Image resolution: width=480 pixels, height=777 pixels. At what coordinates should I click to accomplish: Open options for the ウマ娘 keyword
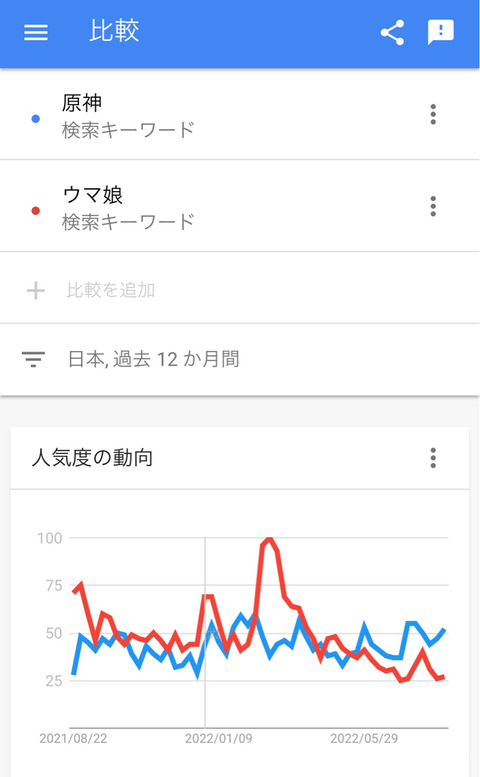(433, 206)
